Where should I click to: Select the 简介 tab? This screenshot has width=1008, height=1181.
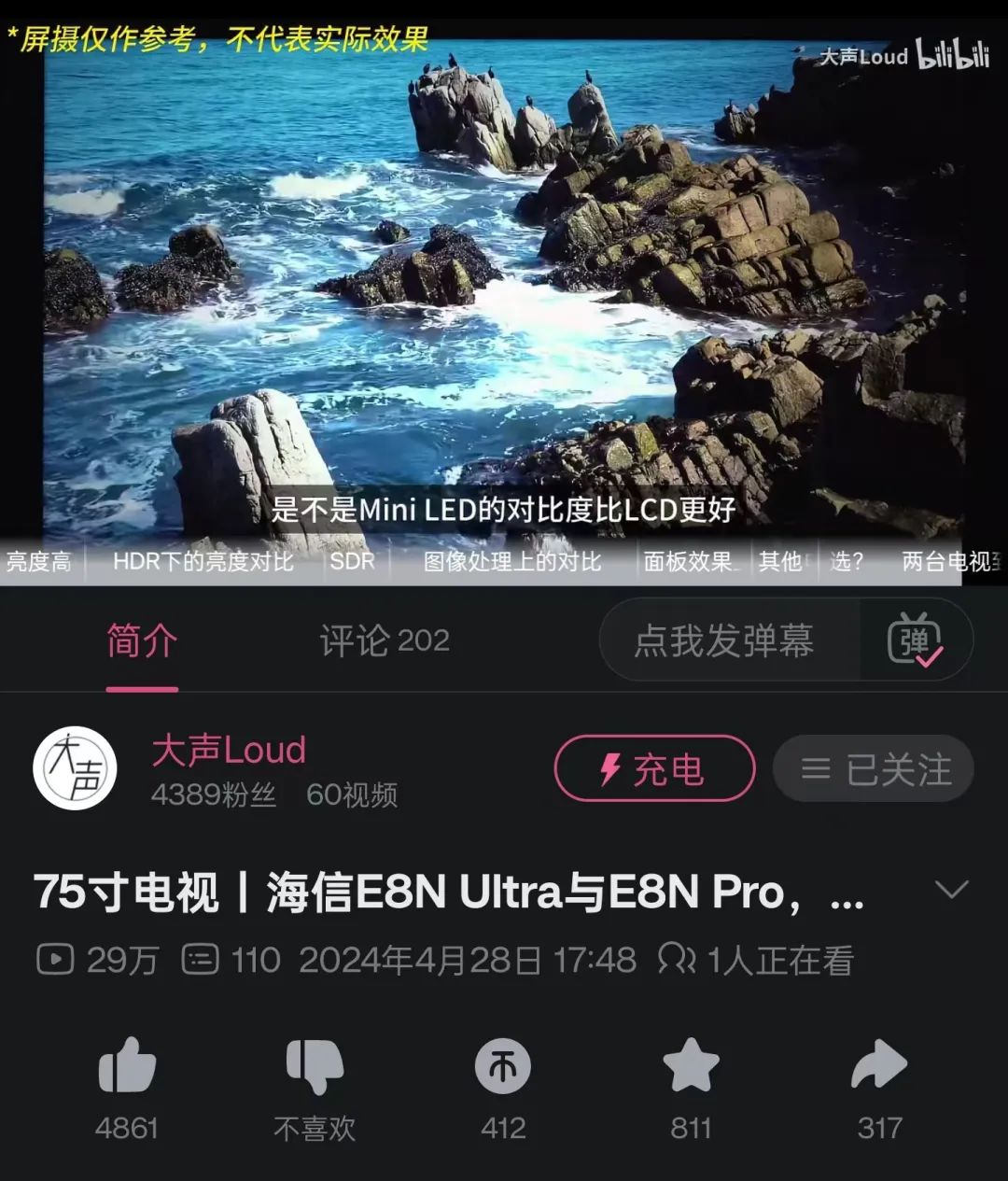[142, 641]
